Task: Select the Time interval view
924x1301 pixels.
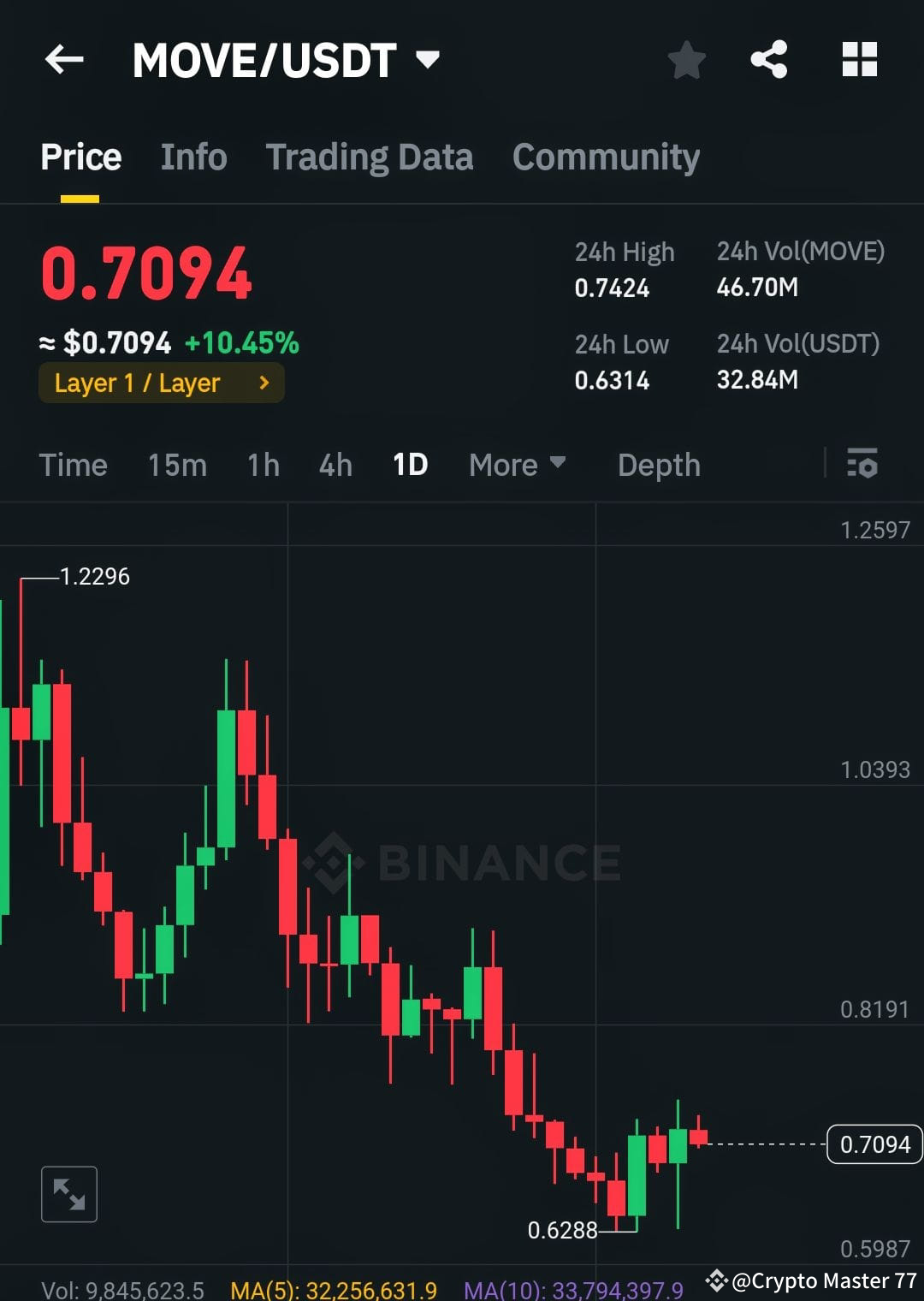Action: [73, 465]
